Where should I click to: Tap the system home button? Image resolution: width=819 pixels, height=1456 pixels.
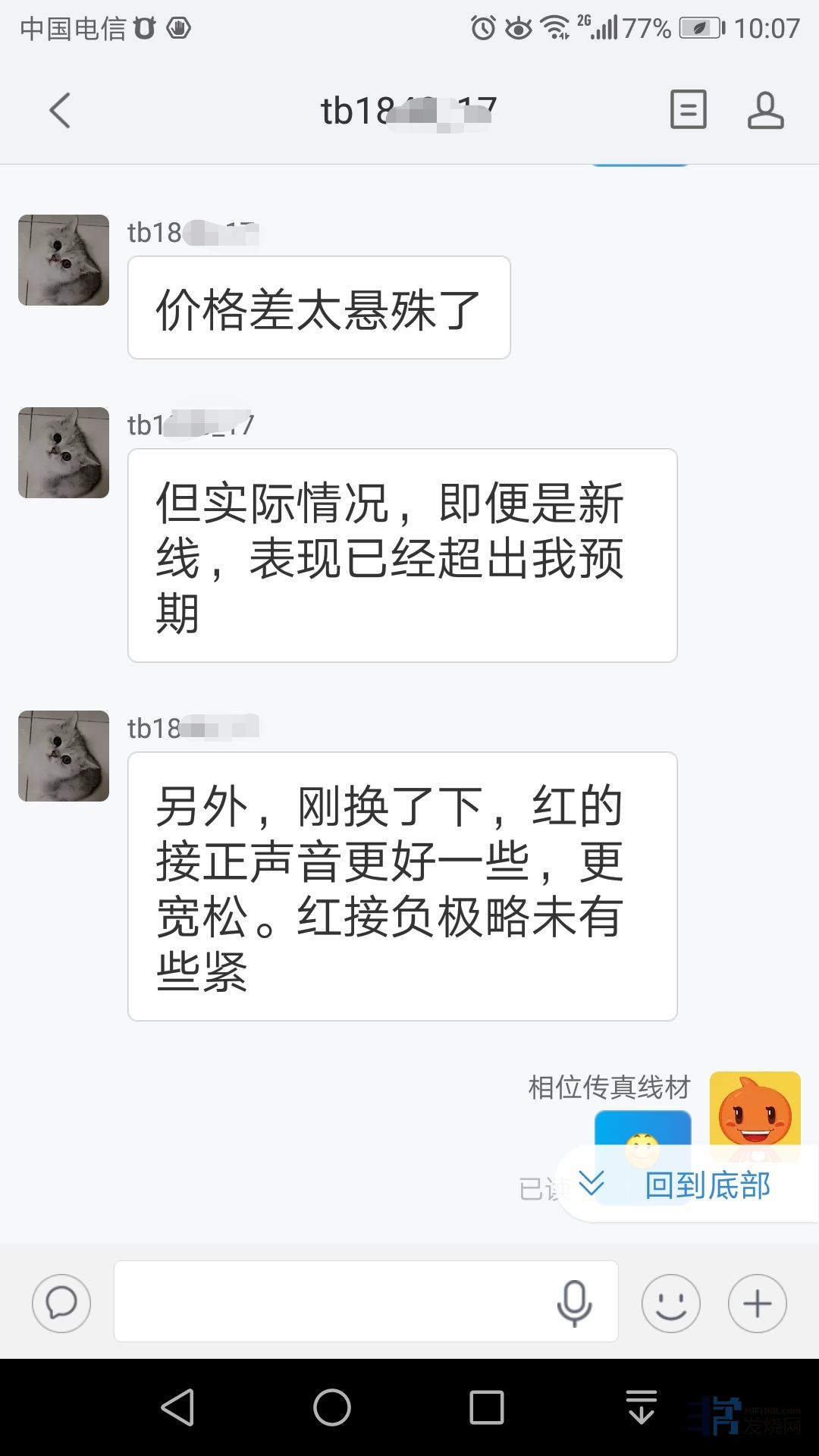click(x=332, y=1408)
